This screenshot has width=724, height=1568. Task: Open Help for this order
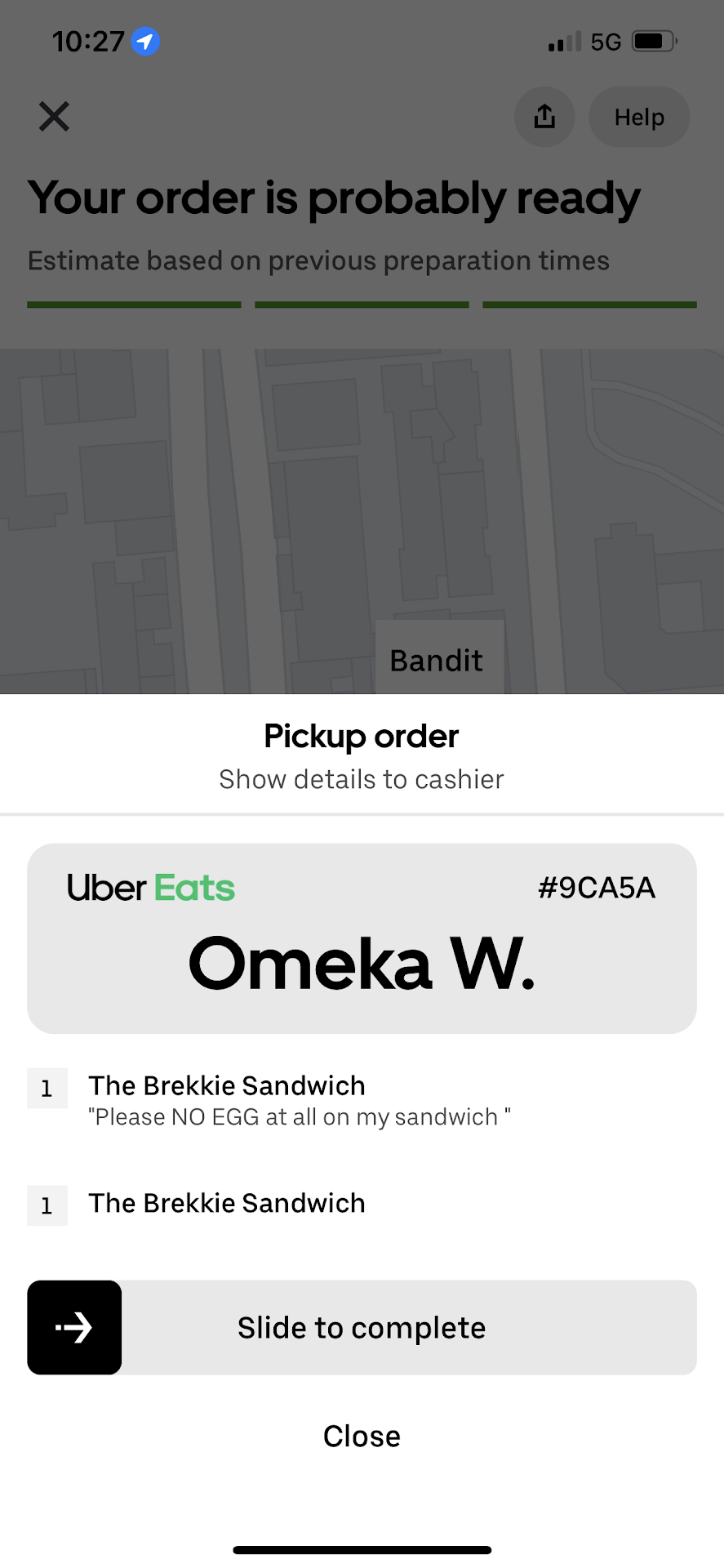[639, 117]
